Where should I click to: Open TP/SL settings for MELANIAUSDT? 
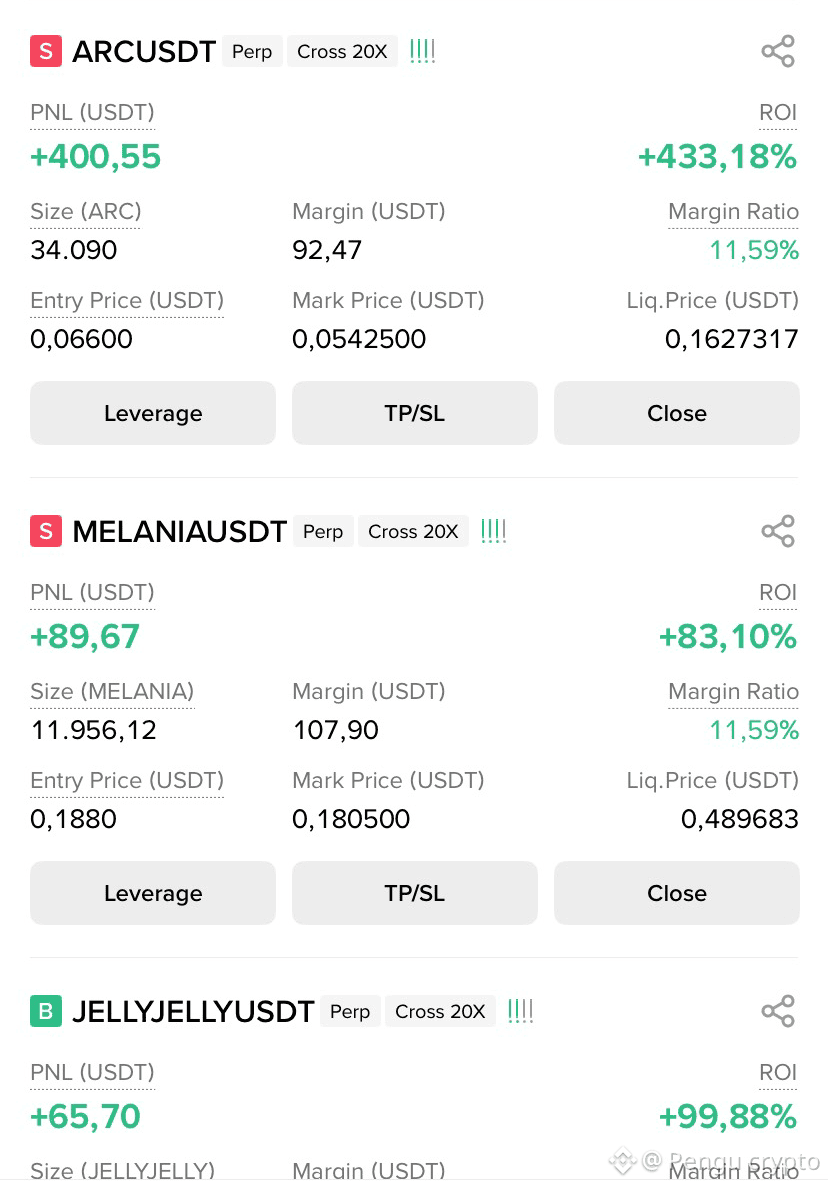pos(414,892)
